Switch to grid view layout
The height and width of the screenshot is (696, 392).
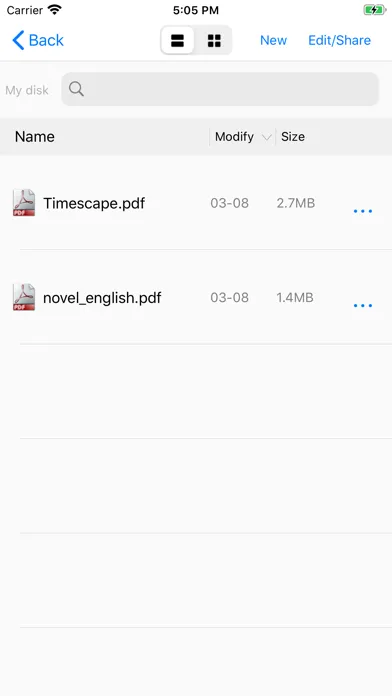pos(214,40)
